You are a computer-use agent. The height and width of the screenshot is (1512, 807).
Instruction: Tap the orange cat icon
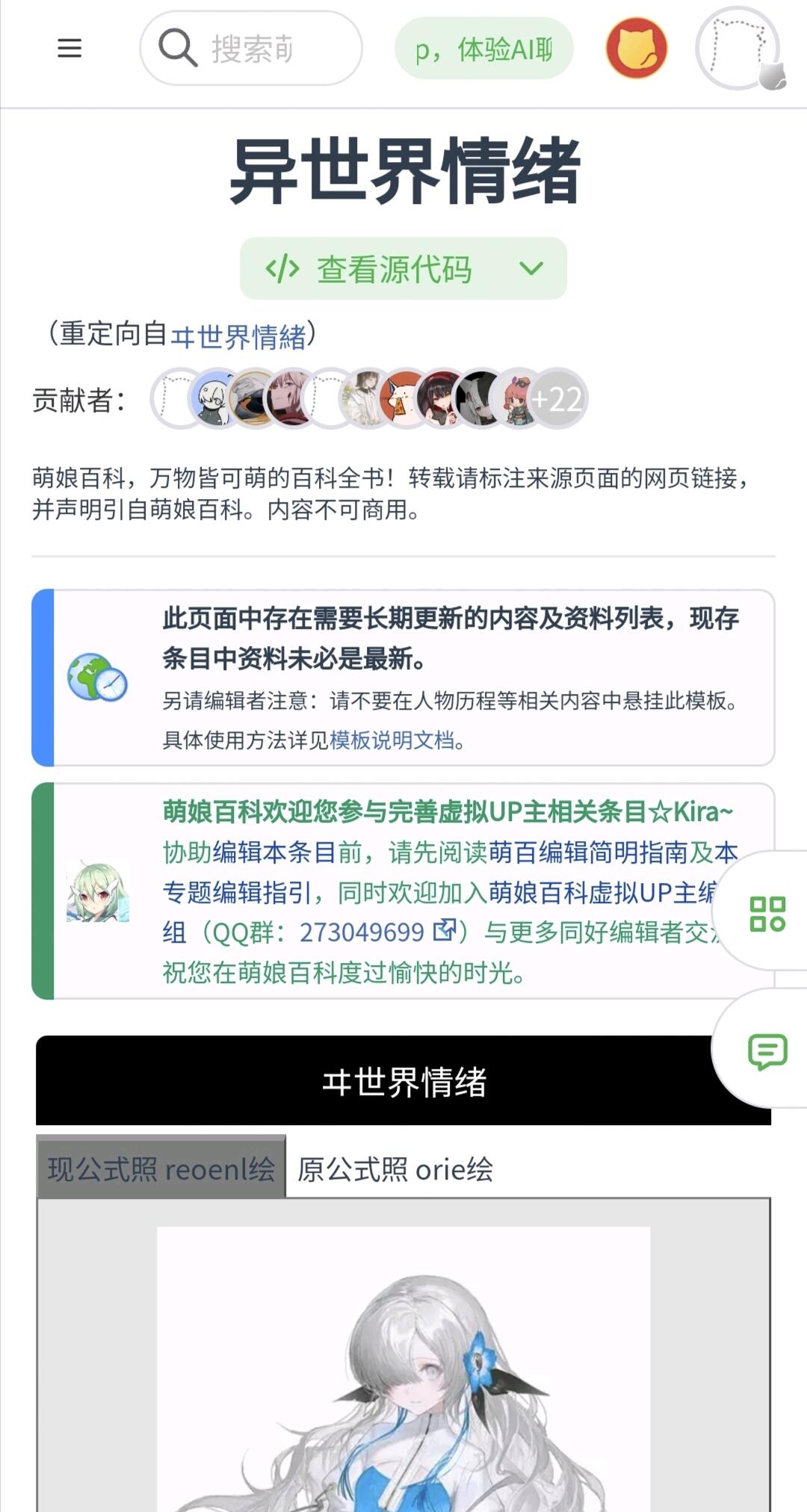[636, 49]
